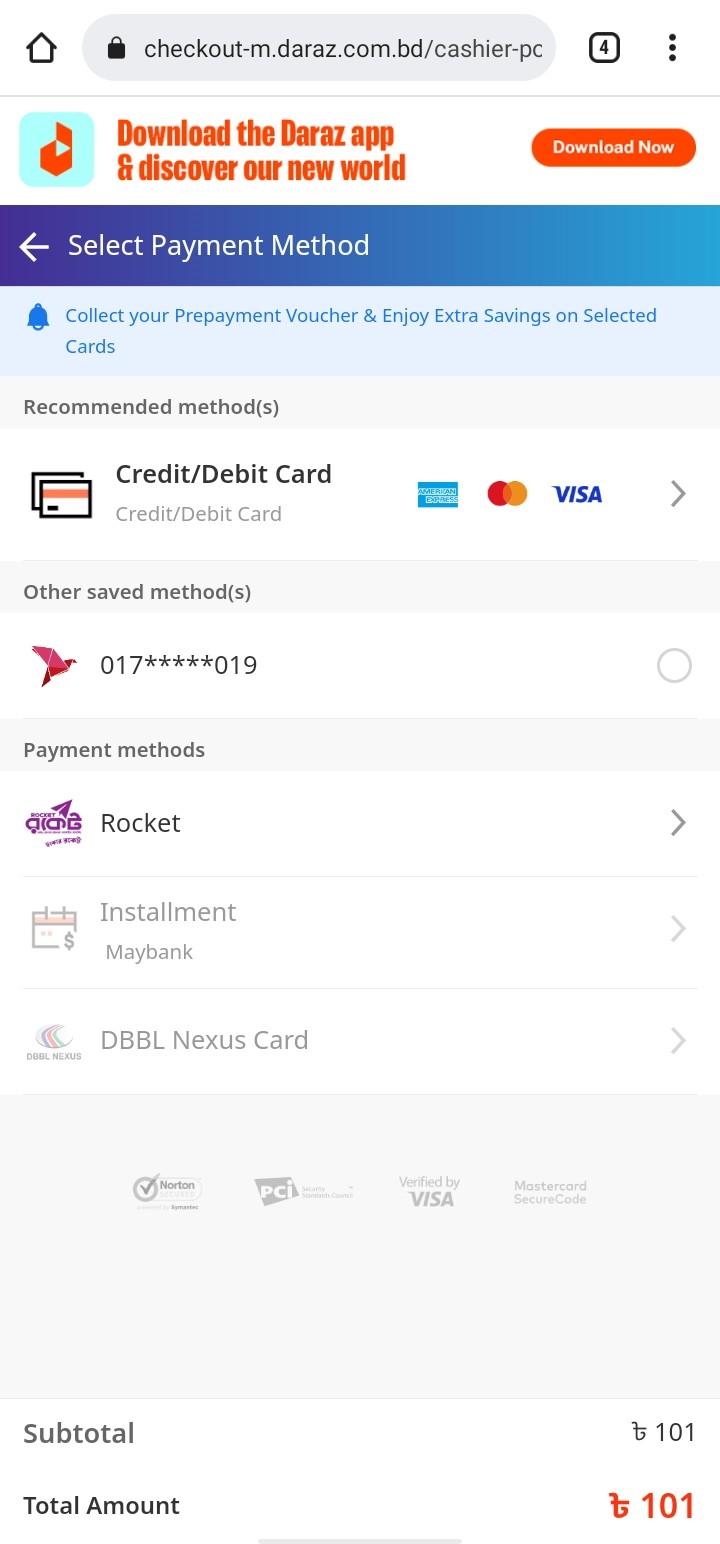The height and width of the screenshot is (1544, 720).
Task: Open the browser overflow menu
Action: coord(672,47)
